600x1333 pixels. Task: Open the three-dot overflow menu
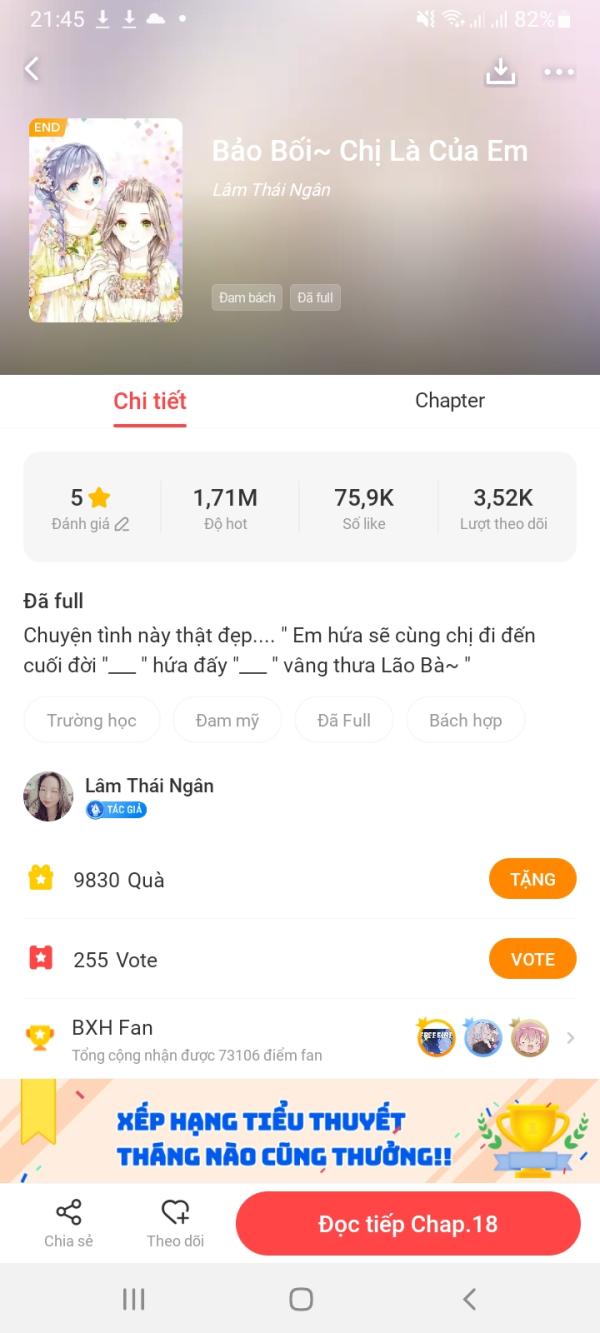(559, 71)
